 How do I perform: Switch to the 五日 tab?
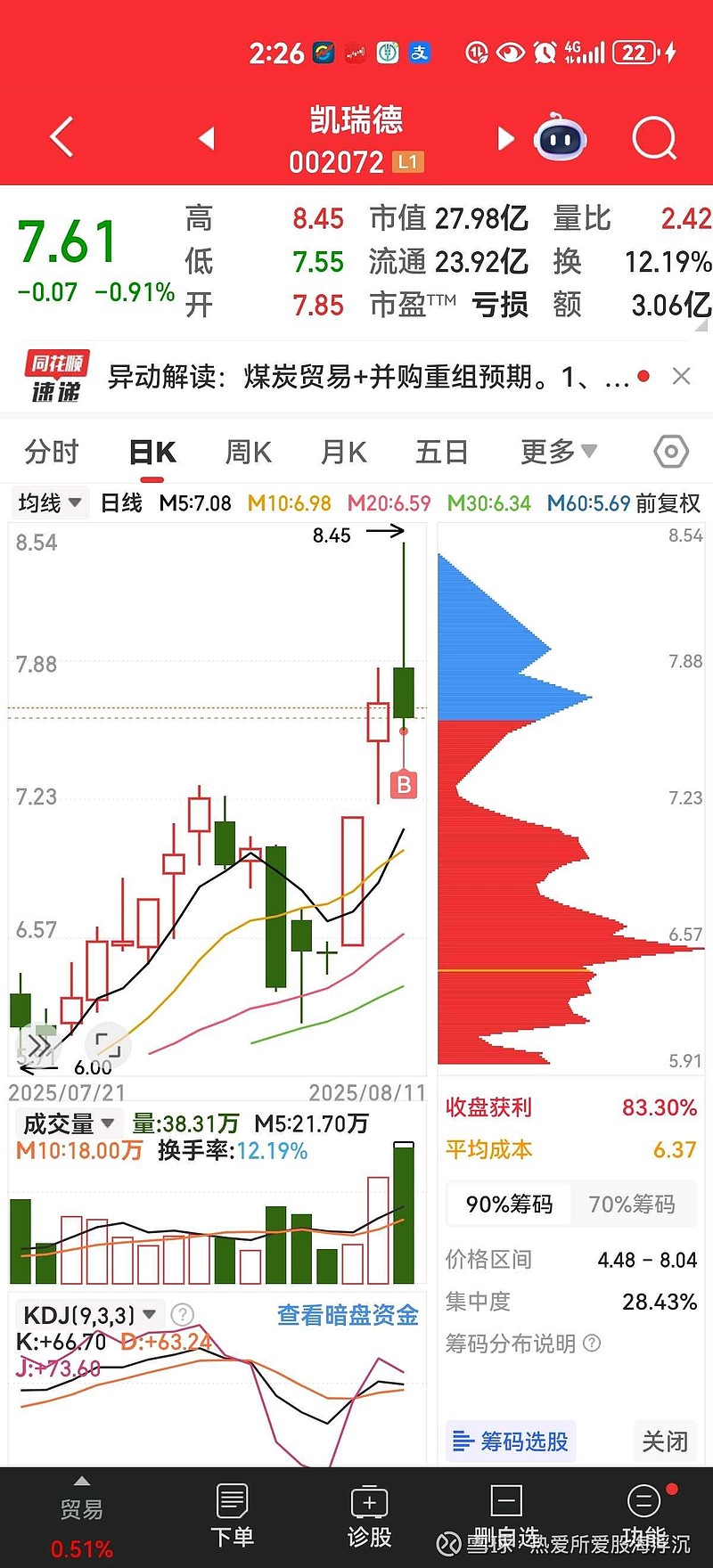[441, 453]
